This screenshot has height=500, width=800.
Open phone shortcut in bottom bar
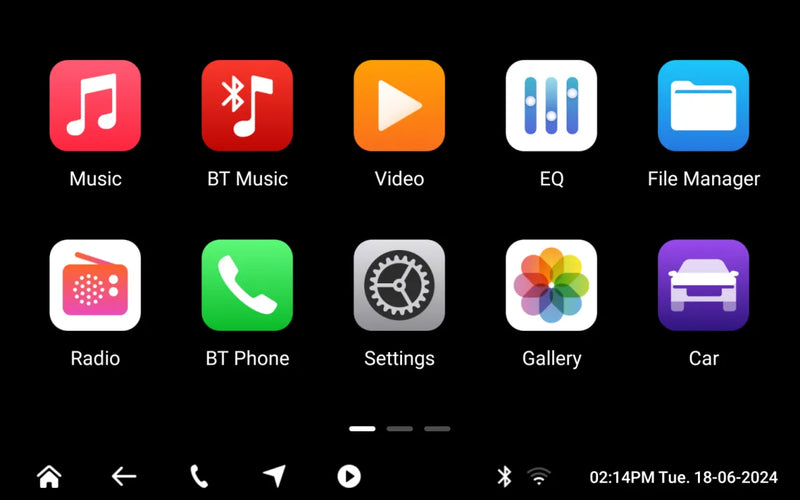pyautogui.click(x=199, y=476)
